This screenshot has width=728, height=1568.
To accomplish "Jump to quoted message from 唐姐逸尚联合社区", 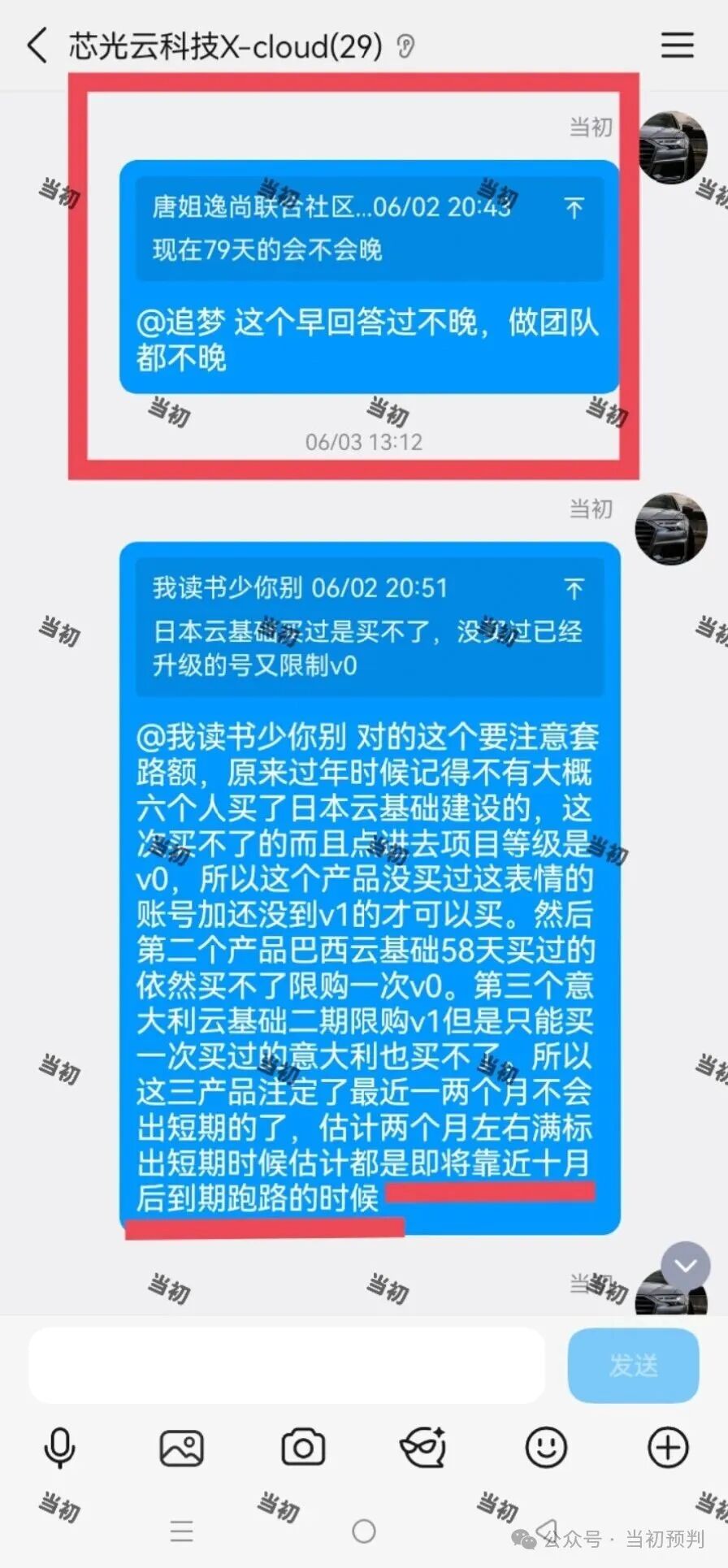I will pos(574,209).
